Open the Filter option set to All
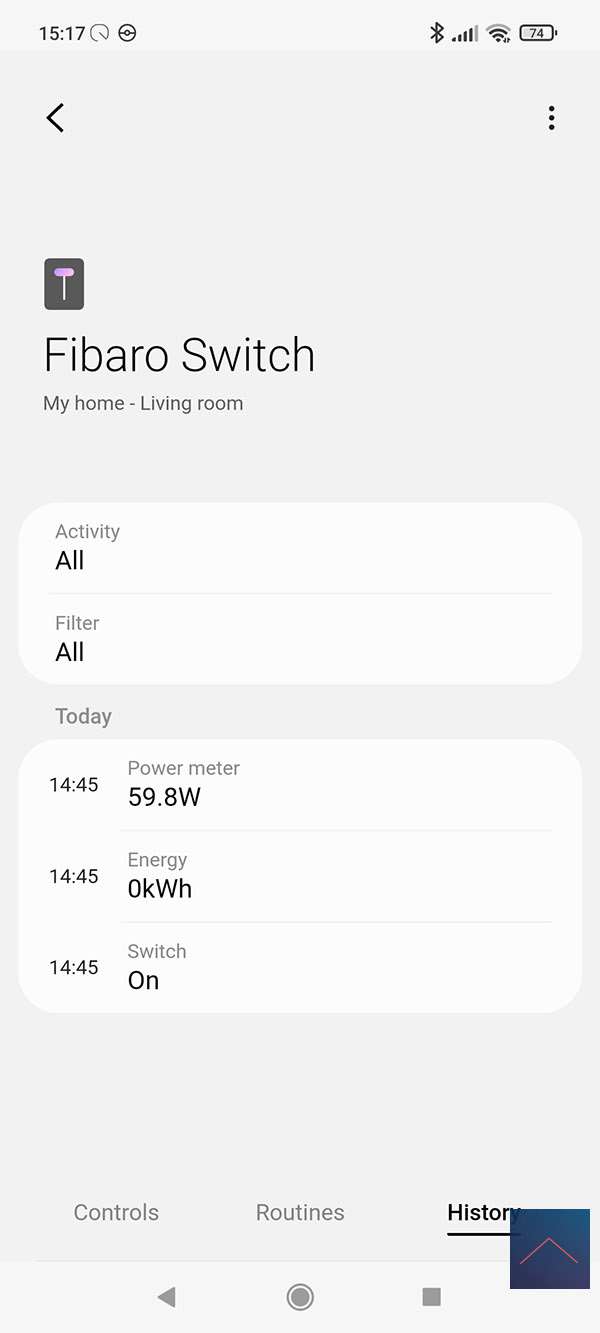The width and height of the screenshot is (600, 1333). 300,639
